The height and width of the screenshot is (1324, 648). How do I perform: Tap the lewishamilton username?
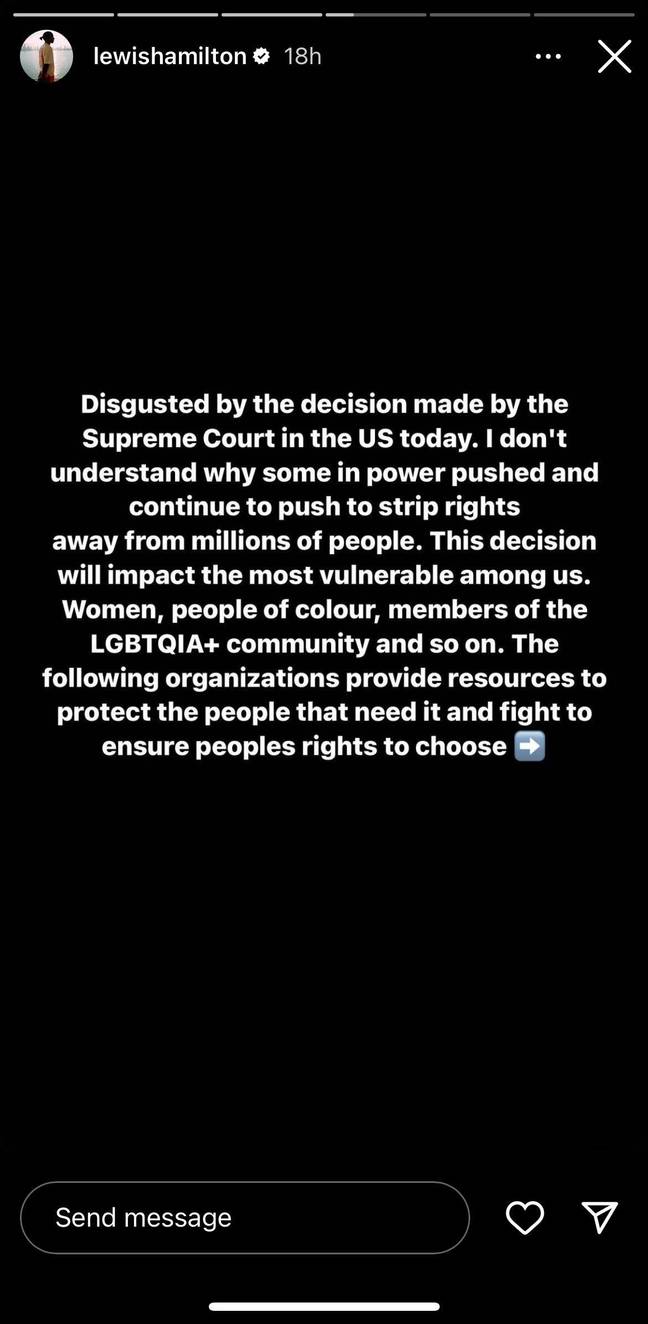[170, 56]
